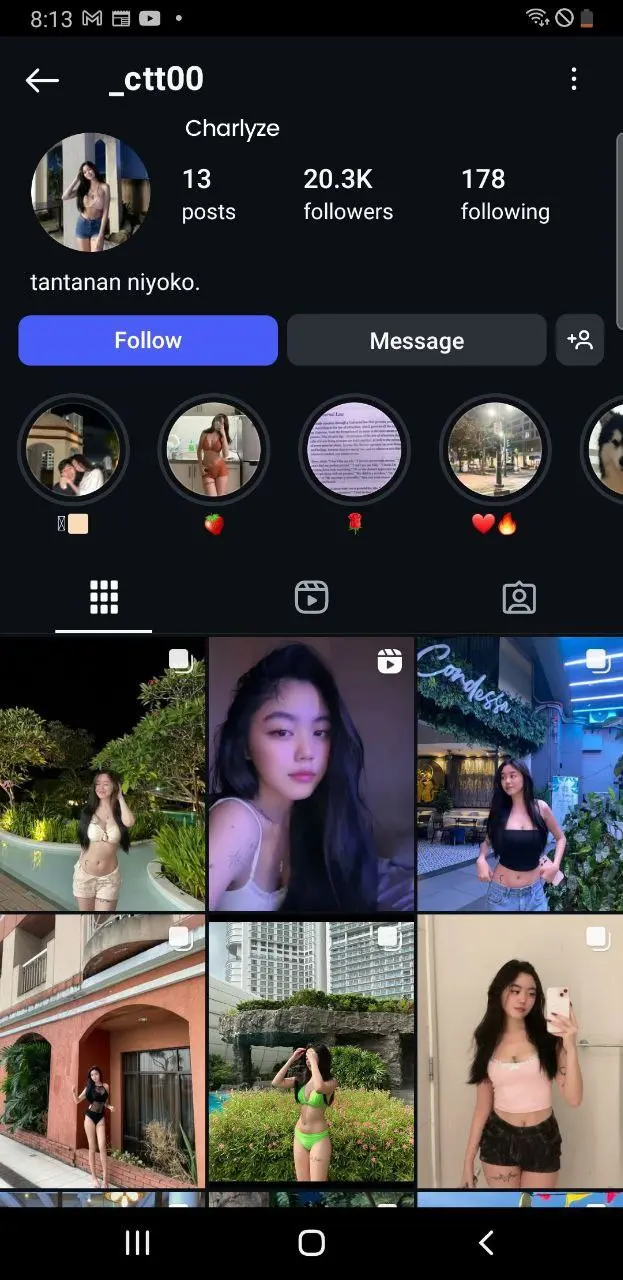This screenshot has width=623, height=1280.
Task: Open the selfie reel with purple lighting
Action: (x=311, y=774)
